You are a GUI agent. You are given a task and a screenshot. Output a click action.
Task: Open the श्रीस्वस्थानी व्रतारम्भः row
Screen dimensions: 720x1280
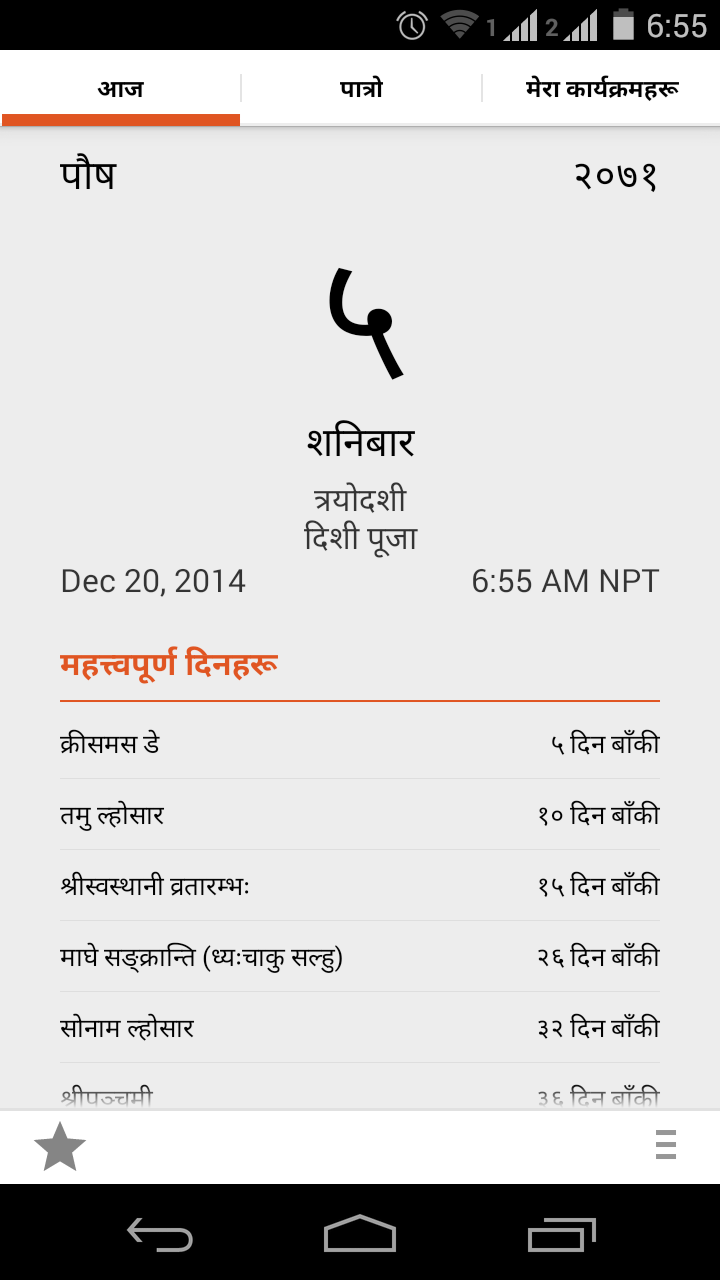tap(360, 886)
